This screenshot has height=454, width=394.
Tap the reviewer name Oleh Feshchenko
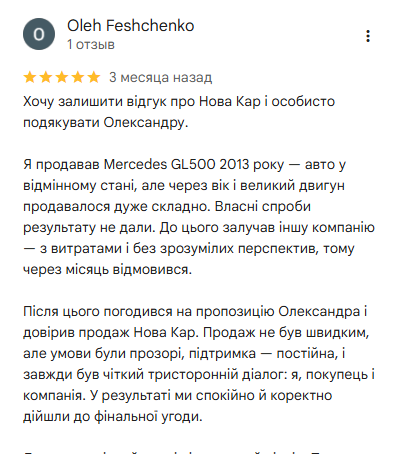tap(131, 26)
